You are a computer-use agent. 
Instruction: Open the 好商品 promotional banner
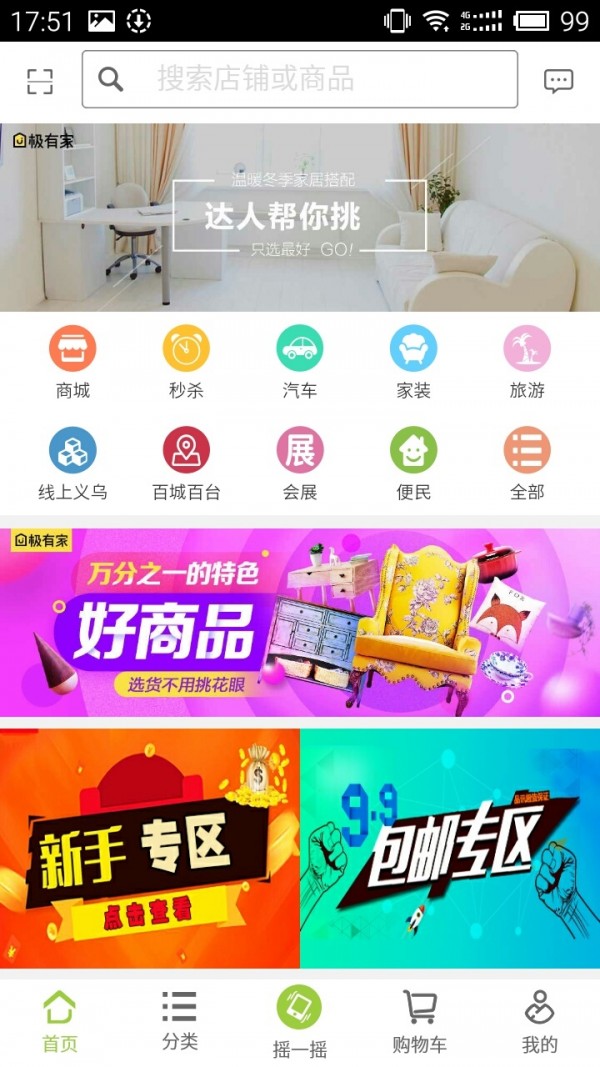pyautogui.click(x=300, y=622)
